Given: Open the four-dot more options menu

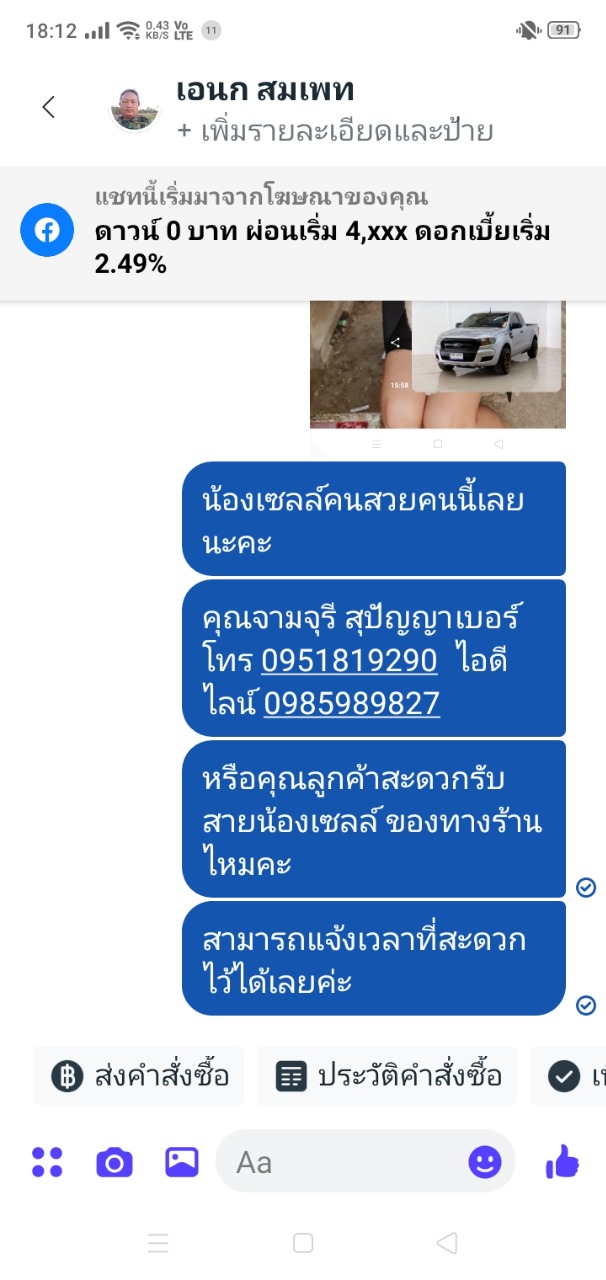Looking at the screenshot, I should pos(47,1161).
